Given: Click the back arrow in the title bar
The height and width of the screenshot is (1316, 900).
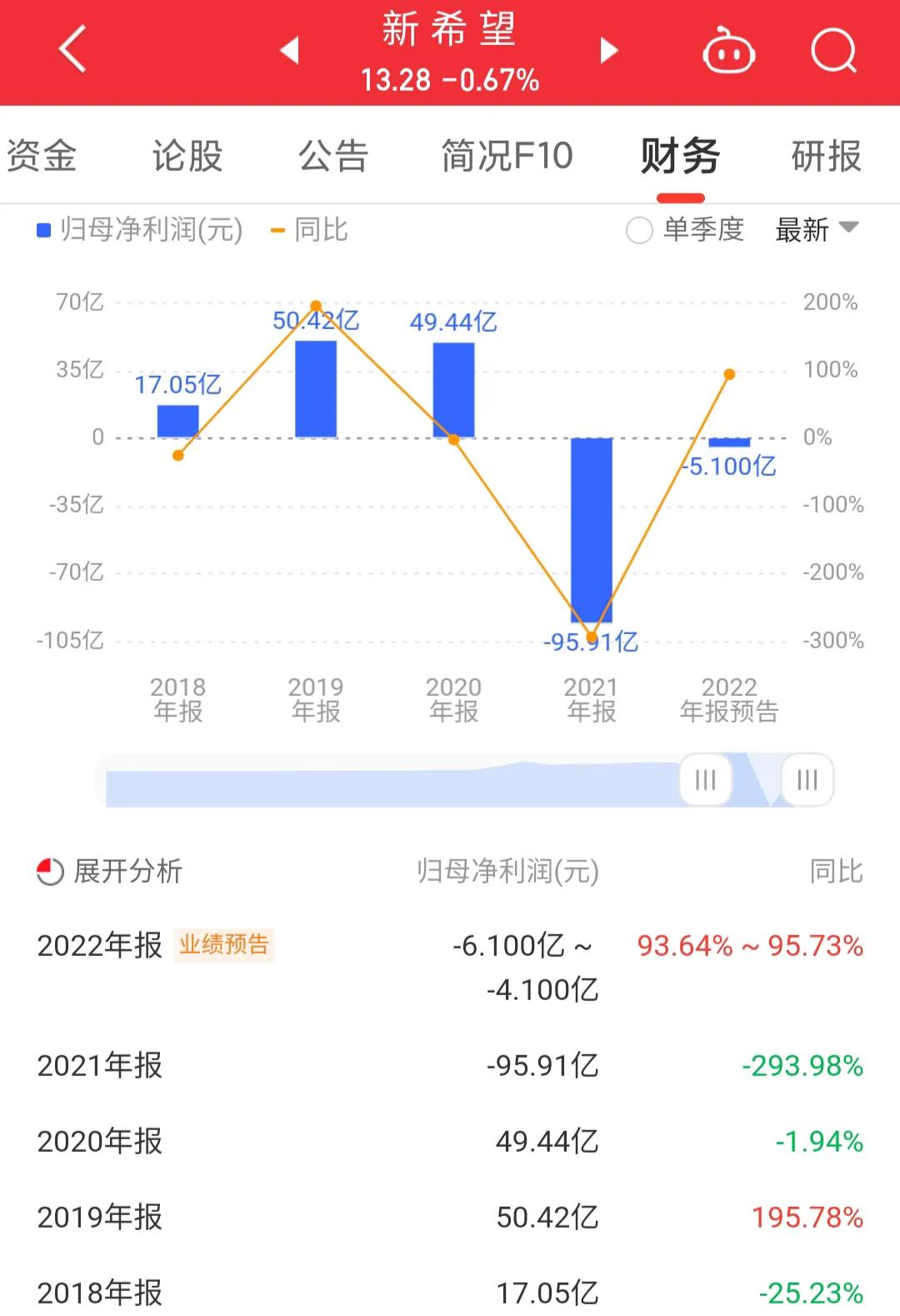Looking at the screenshot, I should click(x=71, y=48).
